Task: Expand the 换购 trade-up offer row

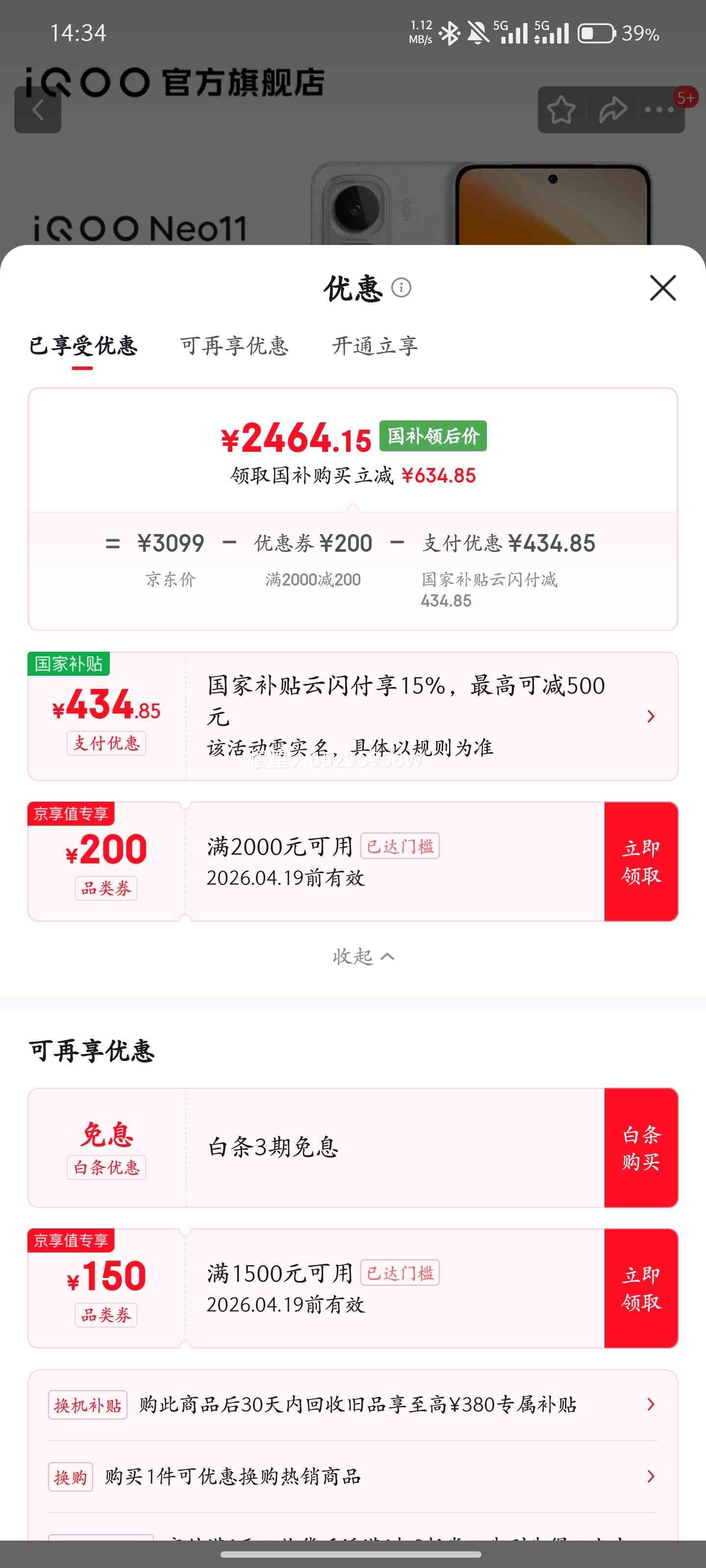Action: 651,1476
